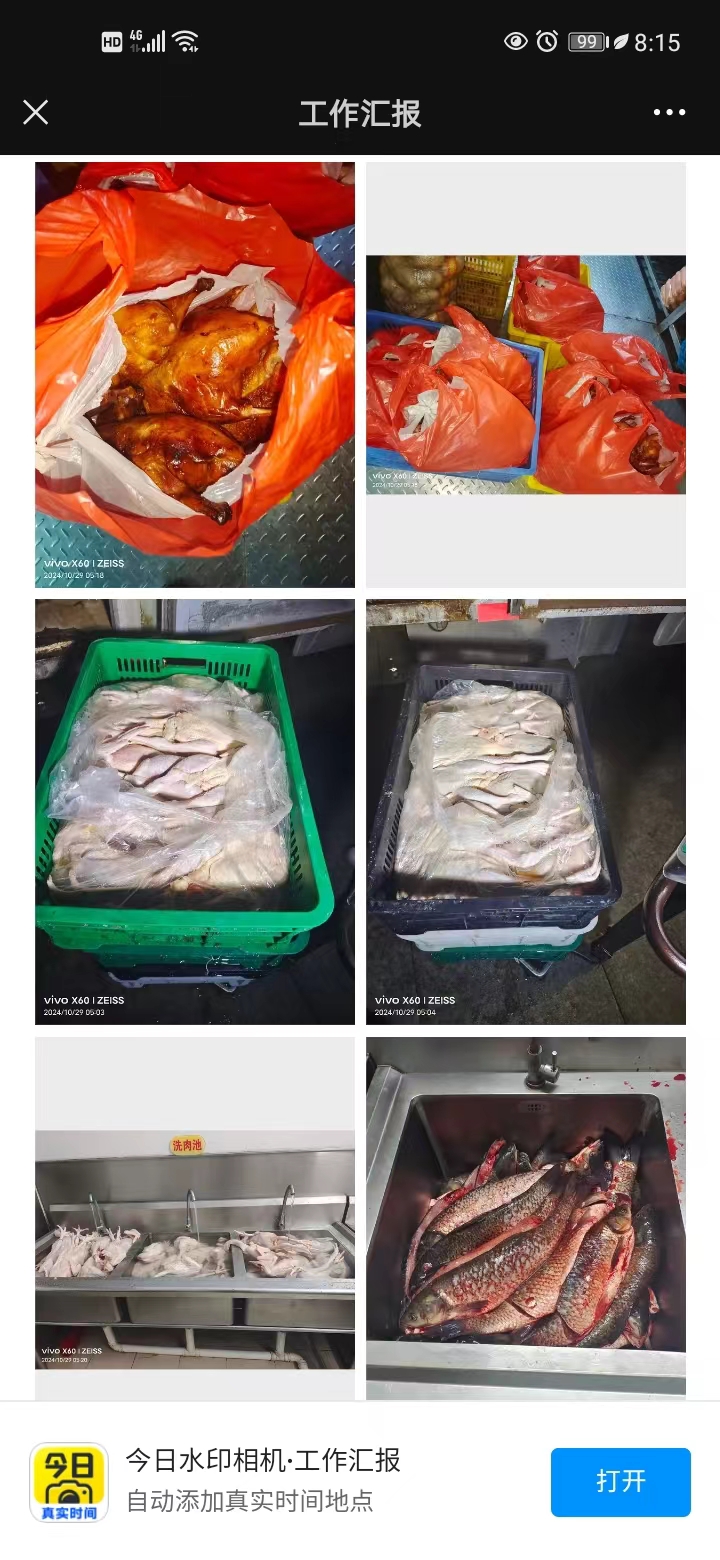Tap the blue 打开 button
Viewport: 720px width, 1560px height.
pos(620,1481)
